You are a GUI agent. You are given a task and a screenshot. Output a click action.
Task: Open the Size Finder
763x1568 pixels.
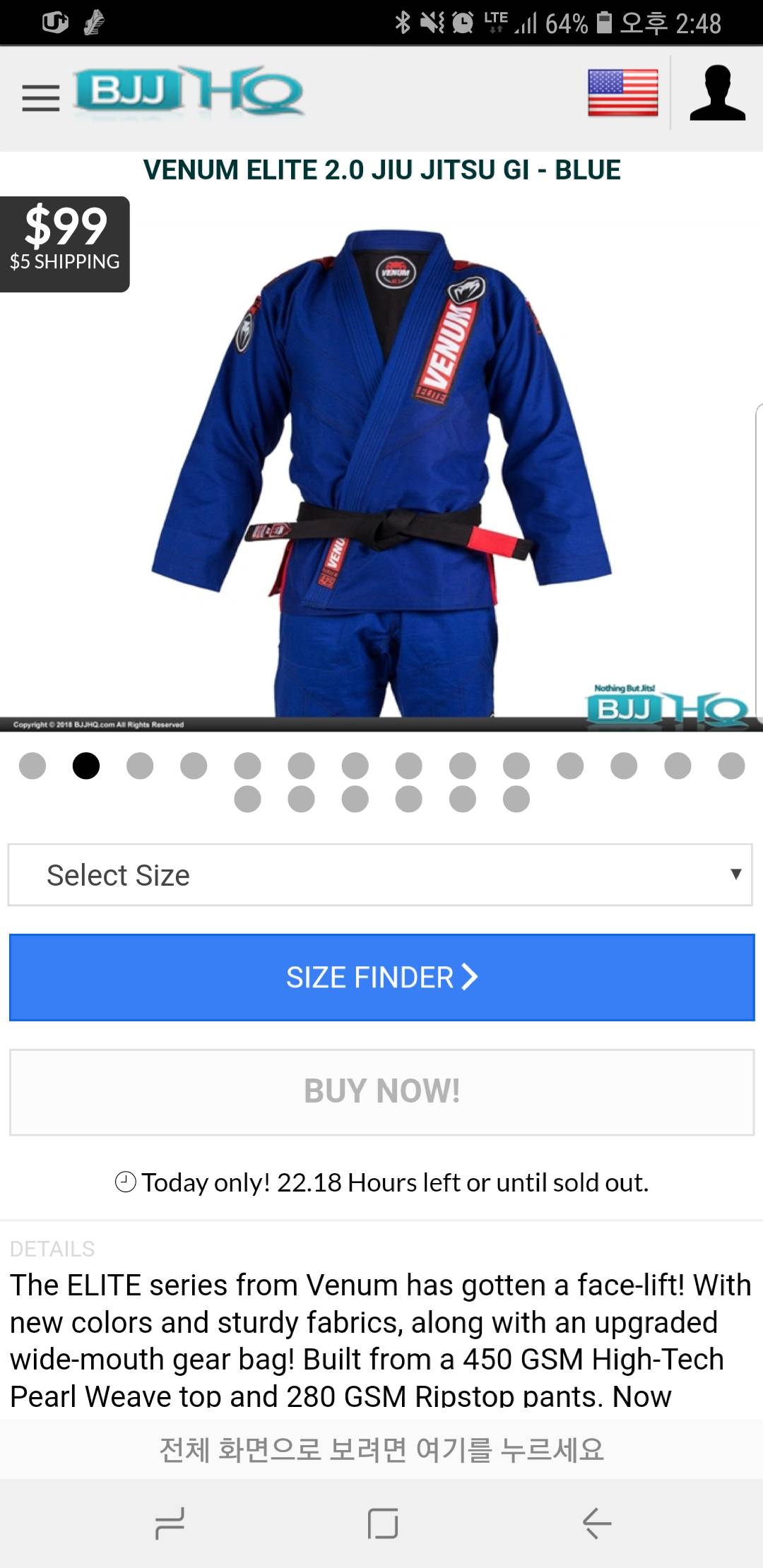[381, 978]
